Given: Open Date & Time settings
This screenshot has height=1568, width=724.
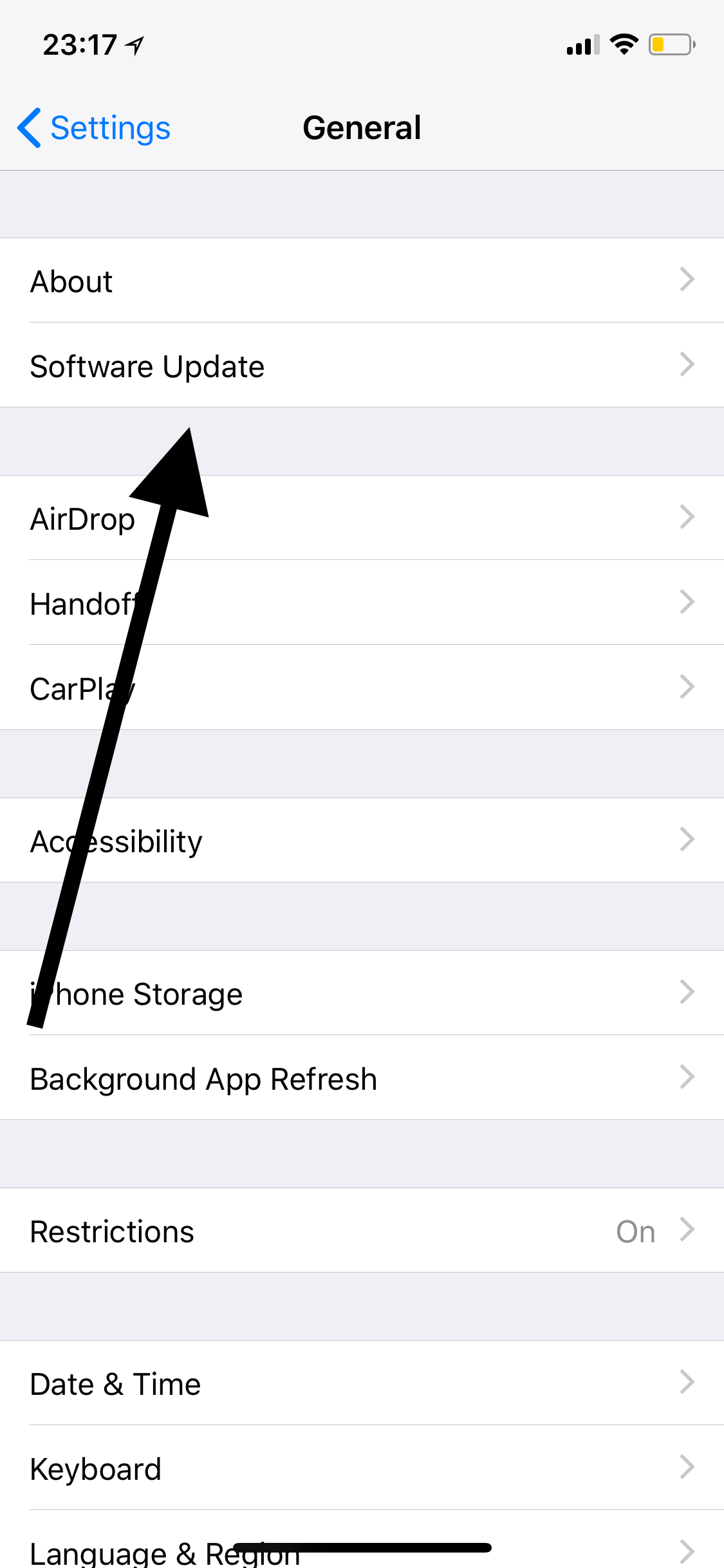Looking at the screenshot, I should pos(362,1383).
